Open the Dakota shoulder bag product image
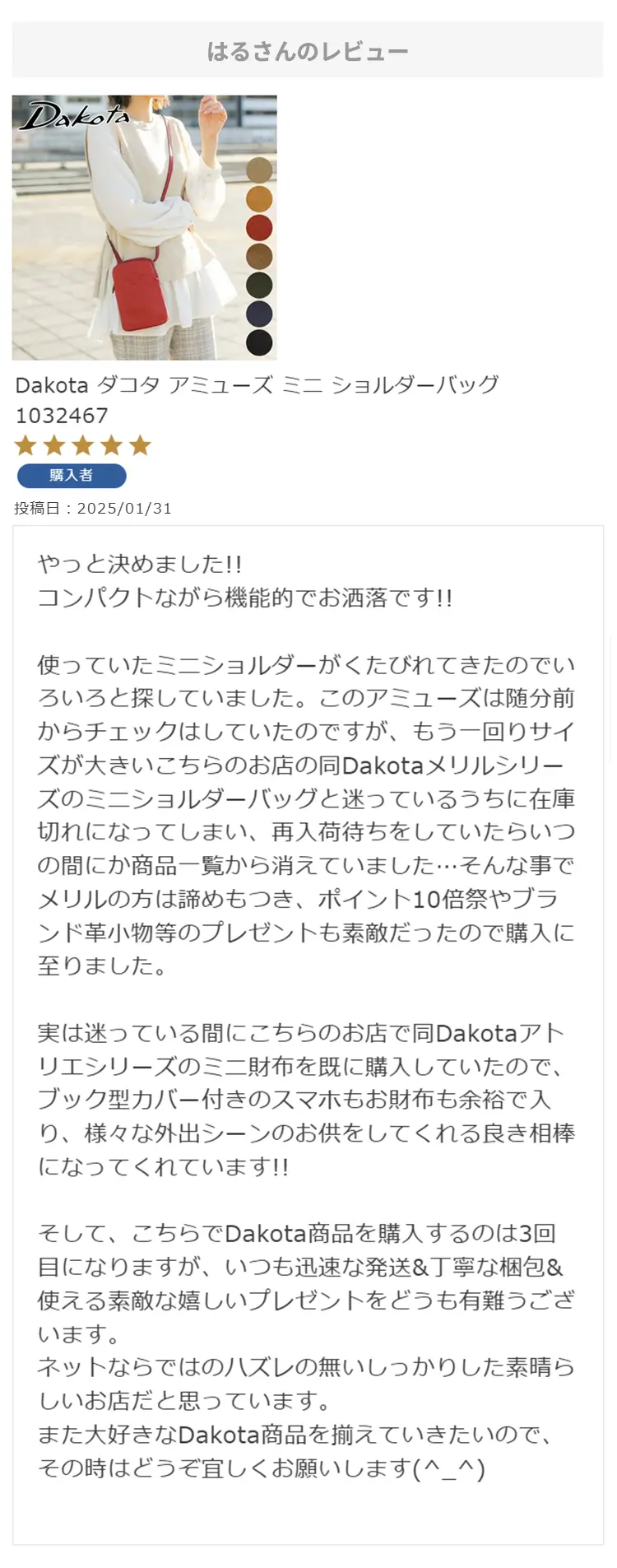 click(x=144, y=227)
